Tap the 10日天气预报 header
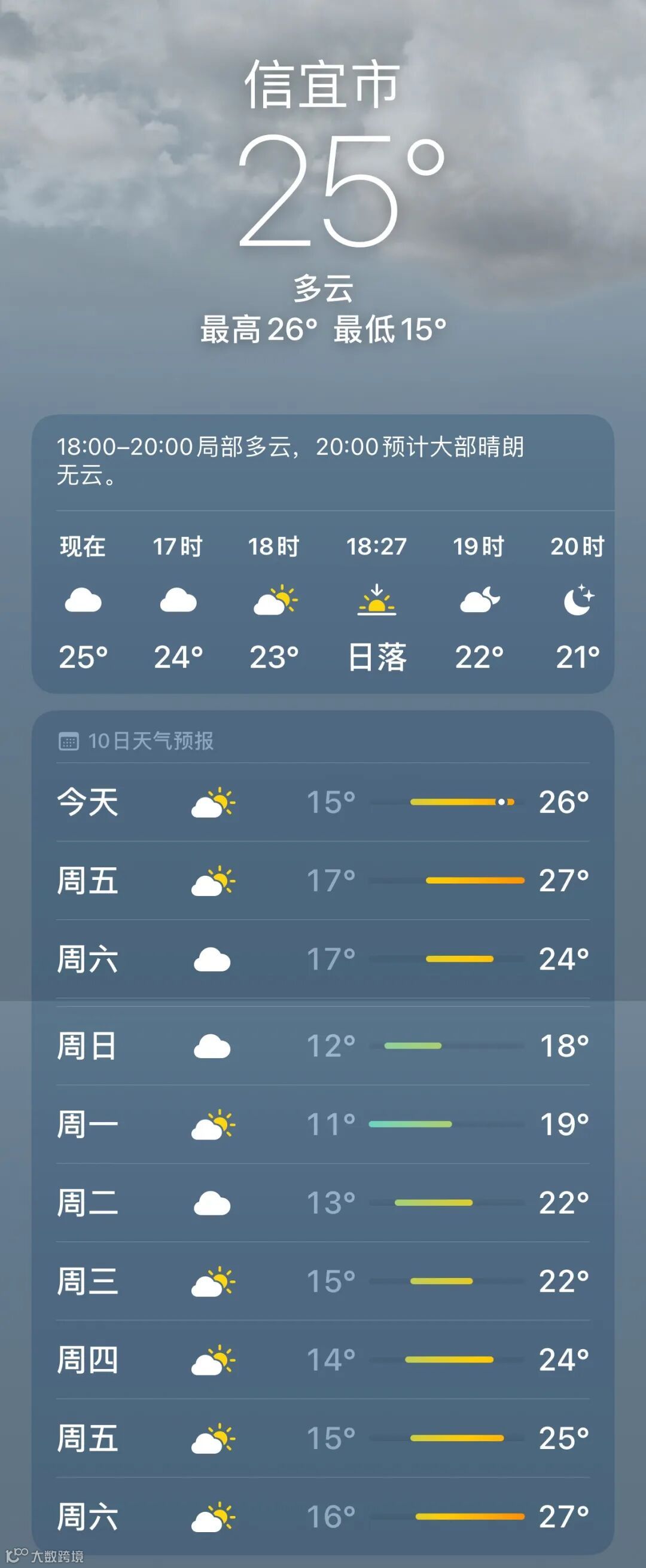The image size is (646, 1568). pyautogui.click(x=136, y=741)
